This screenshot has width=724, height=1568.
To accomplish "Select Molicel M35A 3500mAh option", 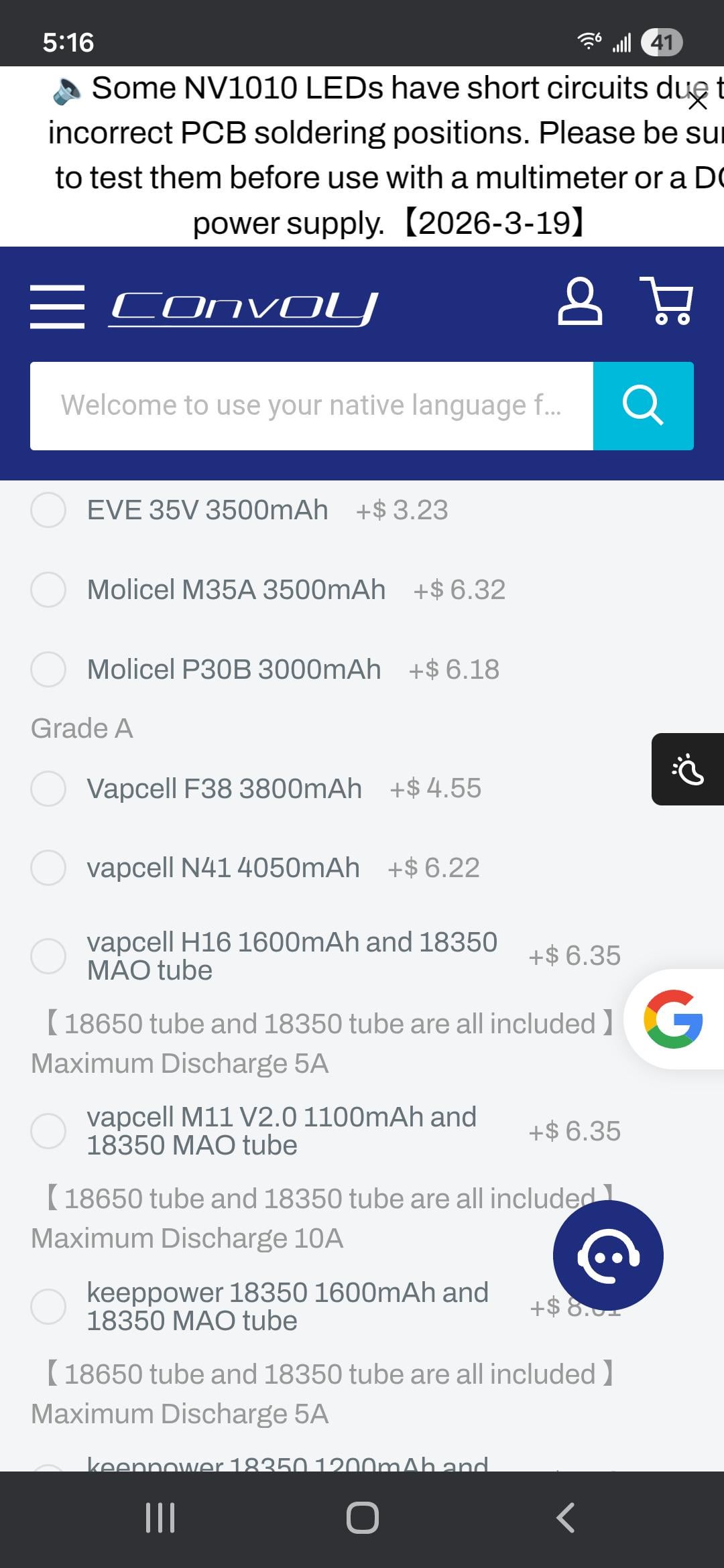I will 48,590.
